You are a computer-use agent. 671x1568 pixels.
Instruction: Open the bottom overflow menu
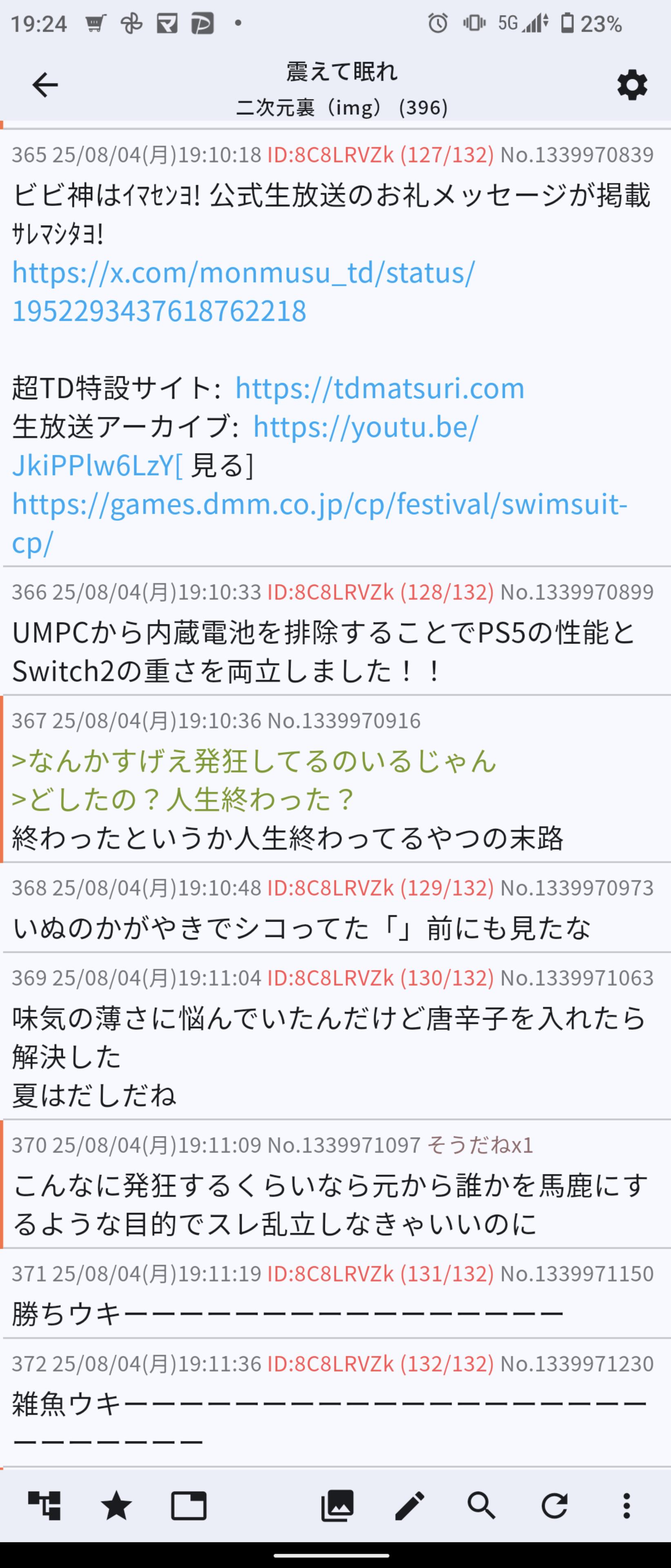[x=626, y=1506]
